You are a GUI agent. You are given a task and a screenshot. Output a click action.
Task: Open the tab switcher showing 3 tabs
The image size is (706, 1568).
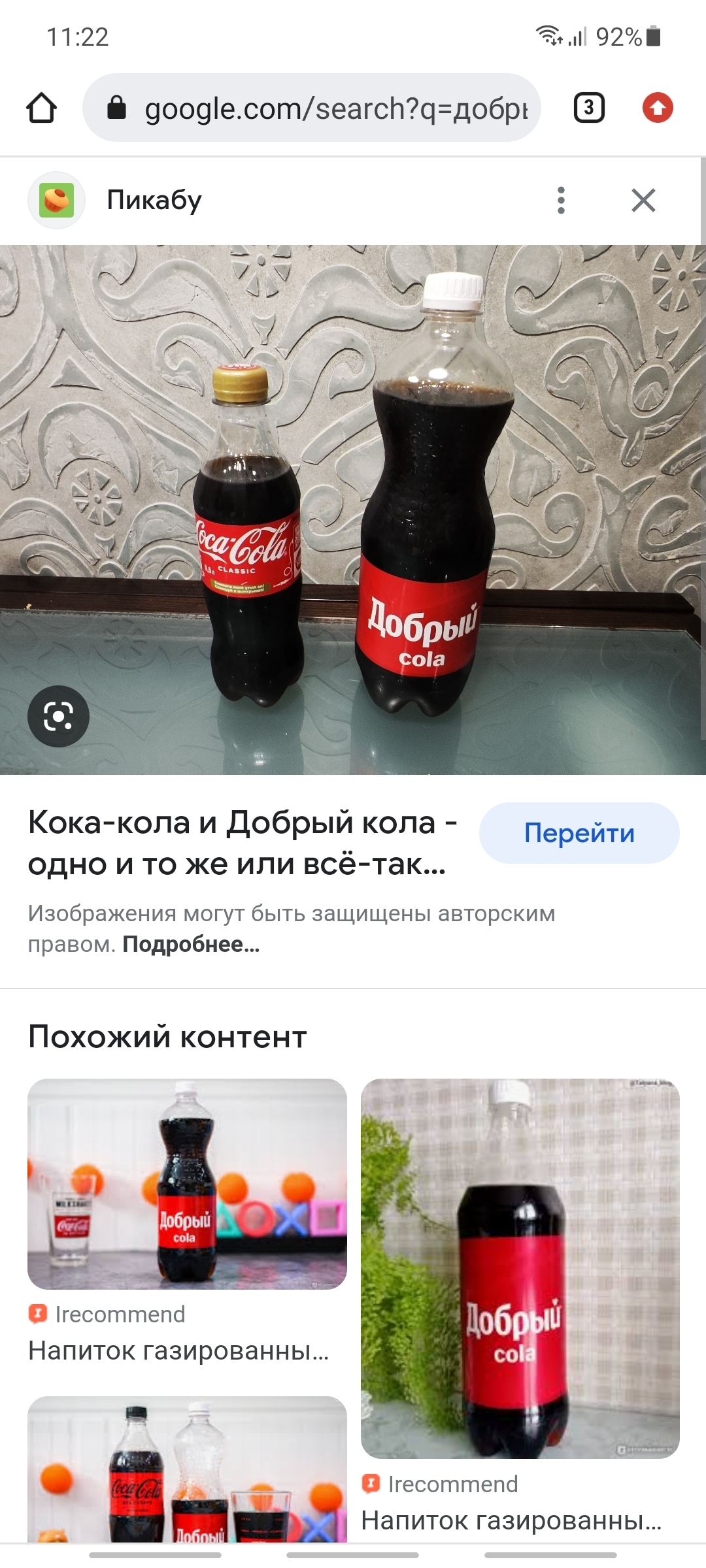(588, 108)
